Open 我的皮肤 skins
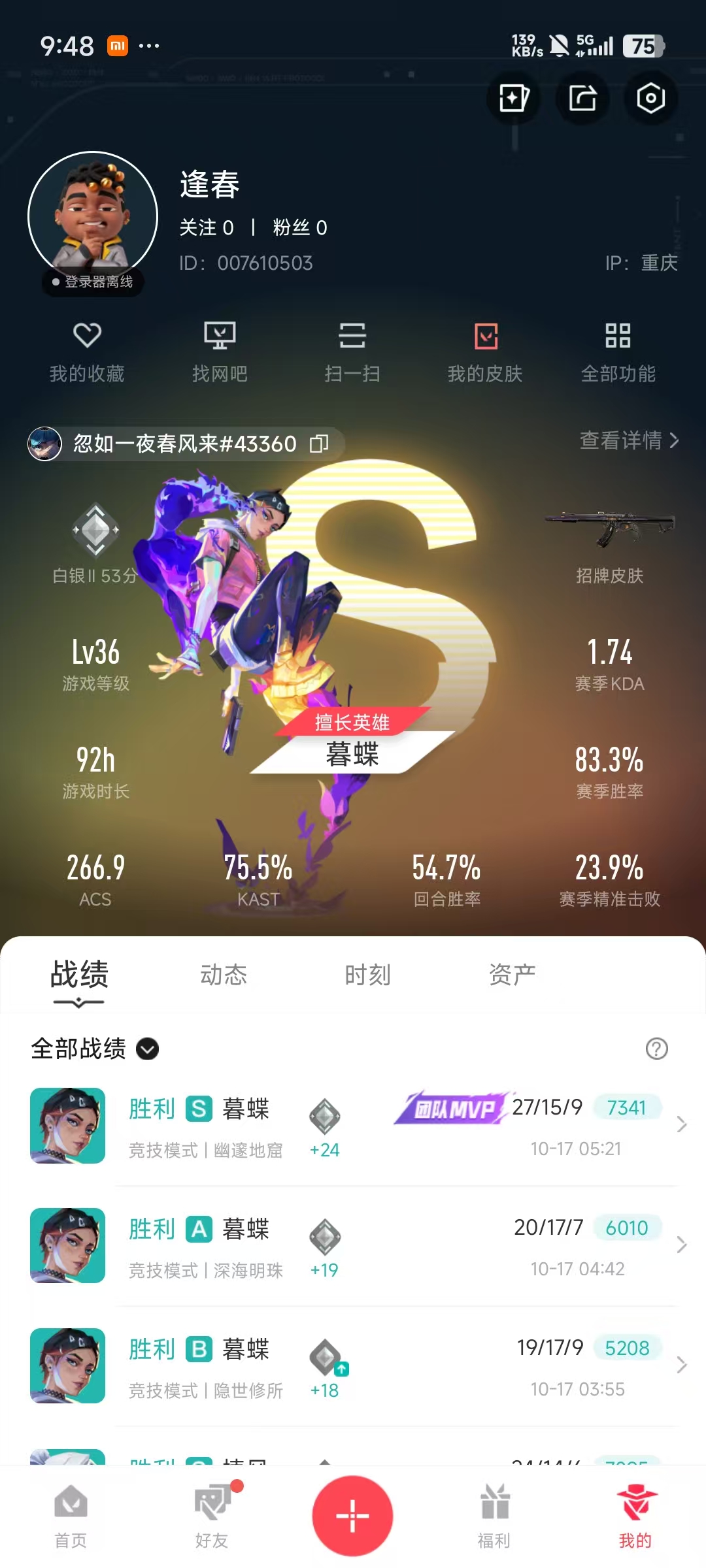The image size is (706, 1568). [x=485, y=352]
